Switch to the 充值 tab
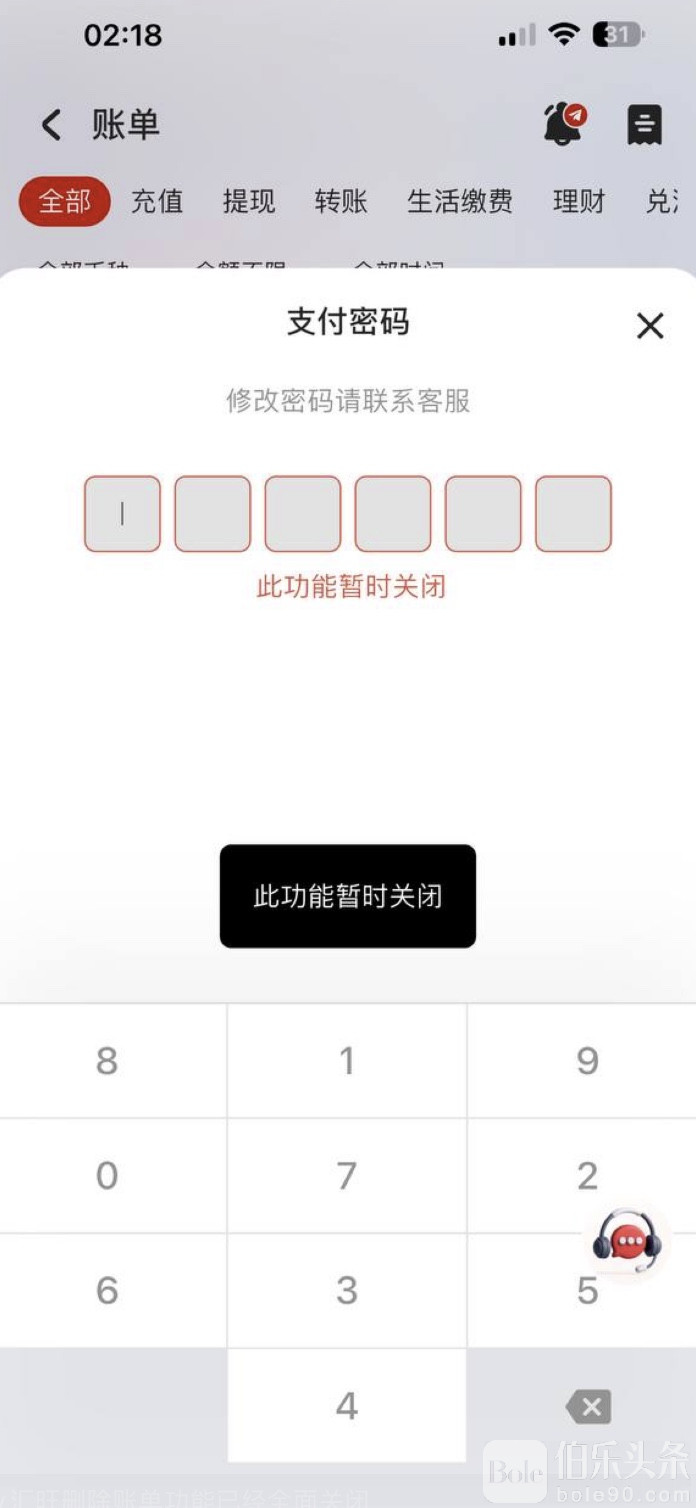Image resolution: width=696 pixels, height=1508 pixels. (x=157, y=201)
